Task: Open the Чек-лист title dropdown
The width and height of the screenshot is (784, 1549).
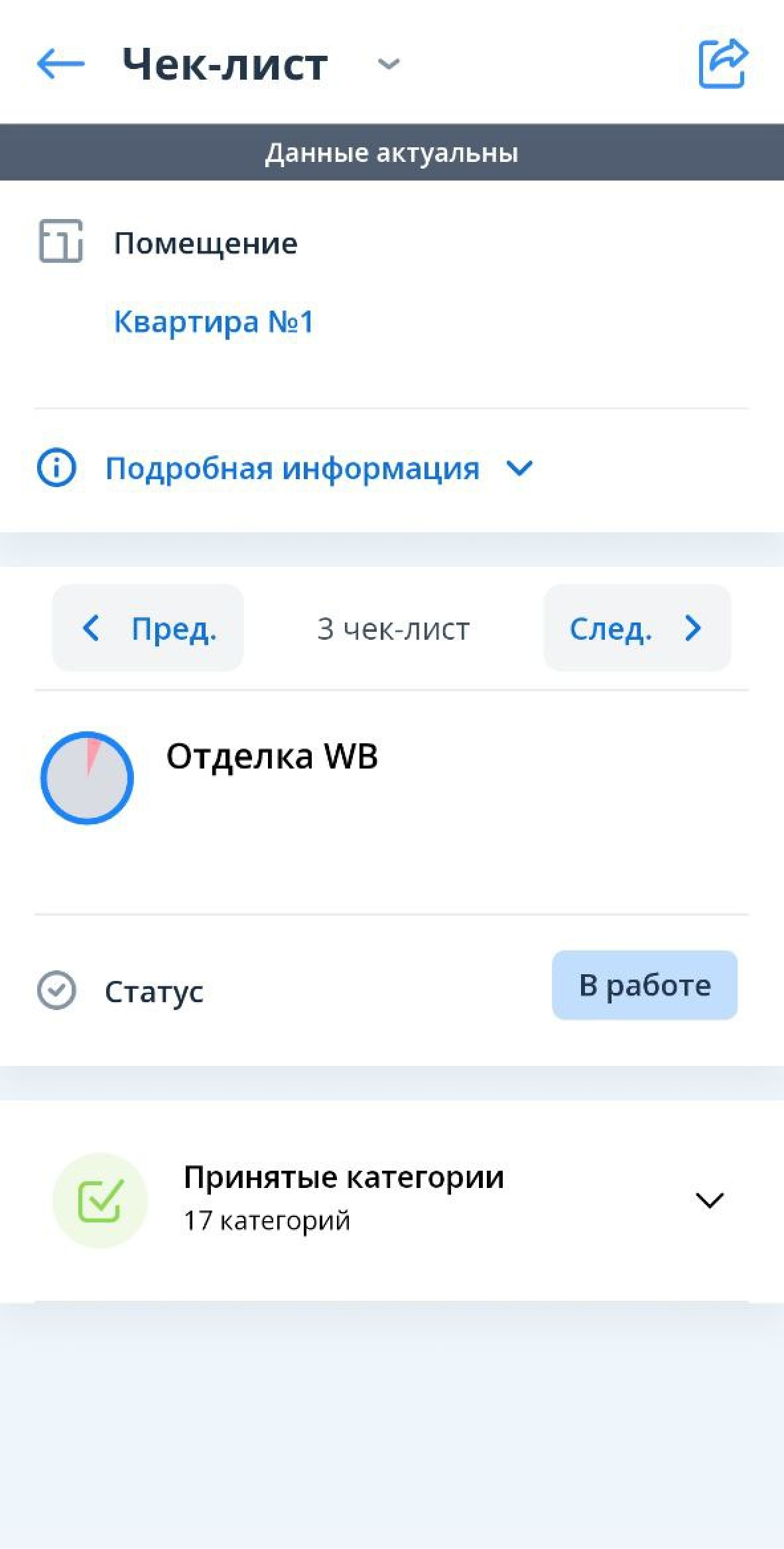Action: (388, 64)
